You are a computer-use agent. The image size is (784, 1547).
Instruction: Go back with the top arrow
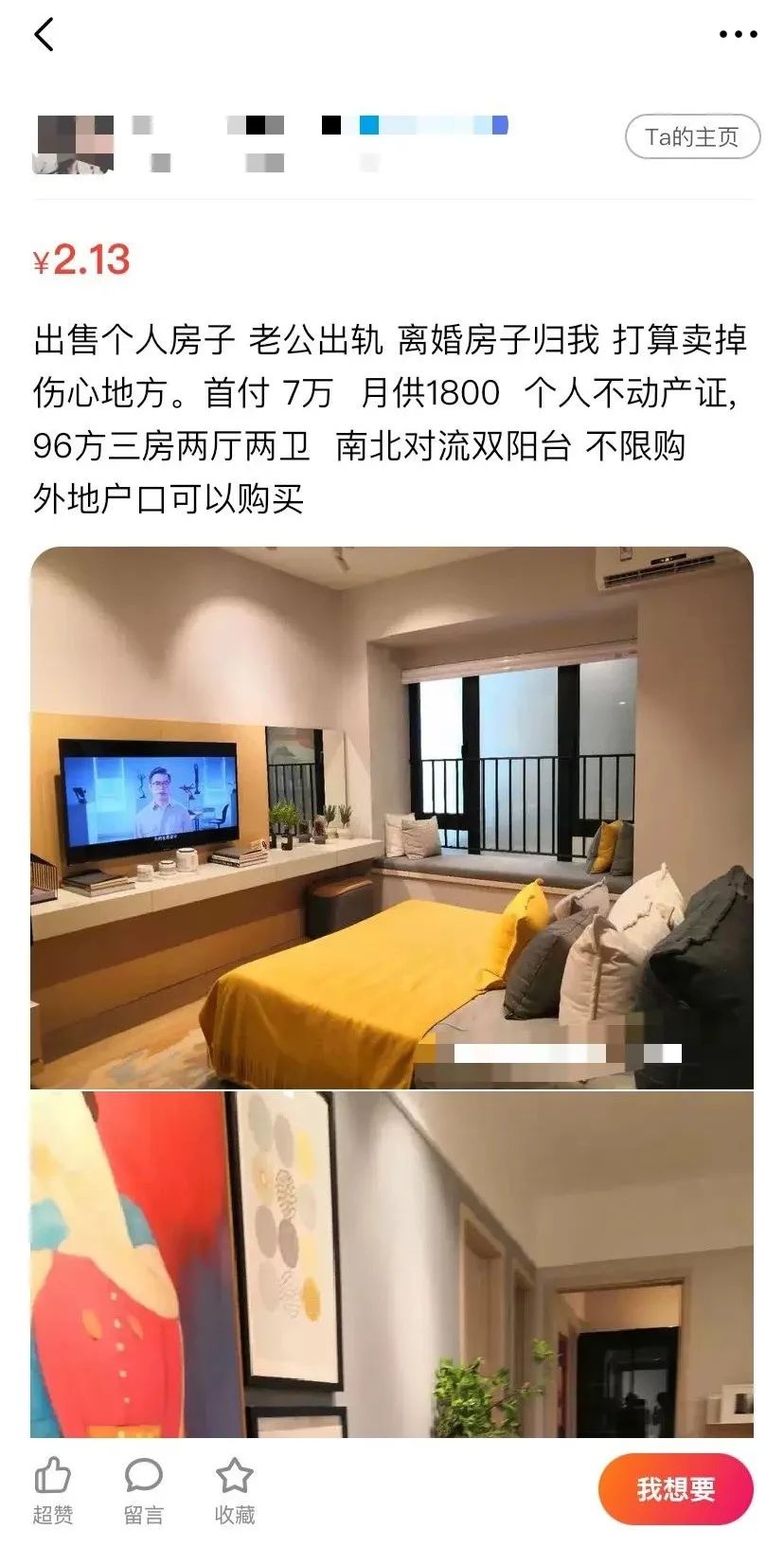point(45,35)
